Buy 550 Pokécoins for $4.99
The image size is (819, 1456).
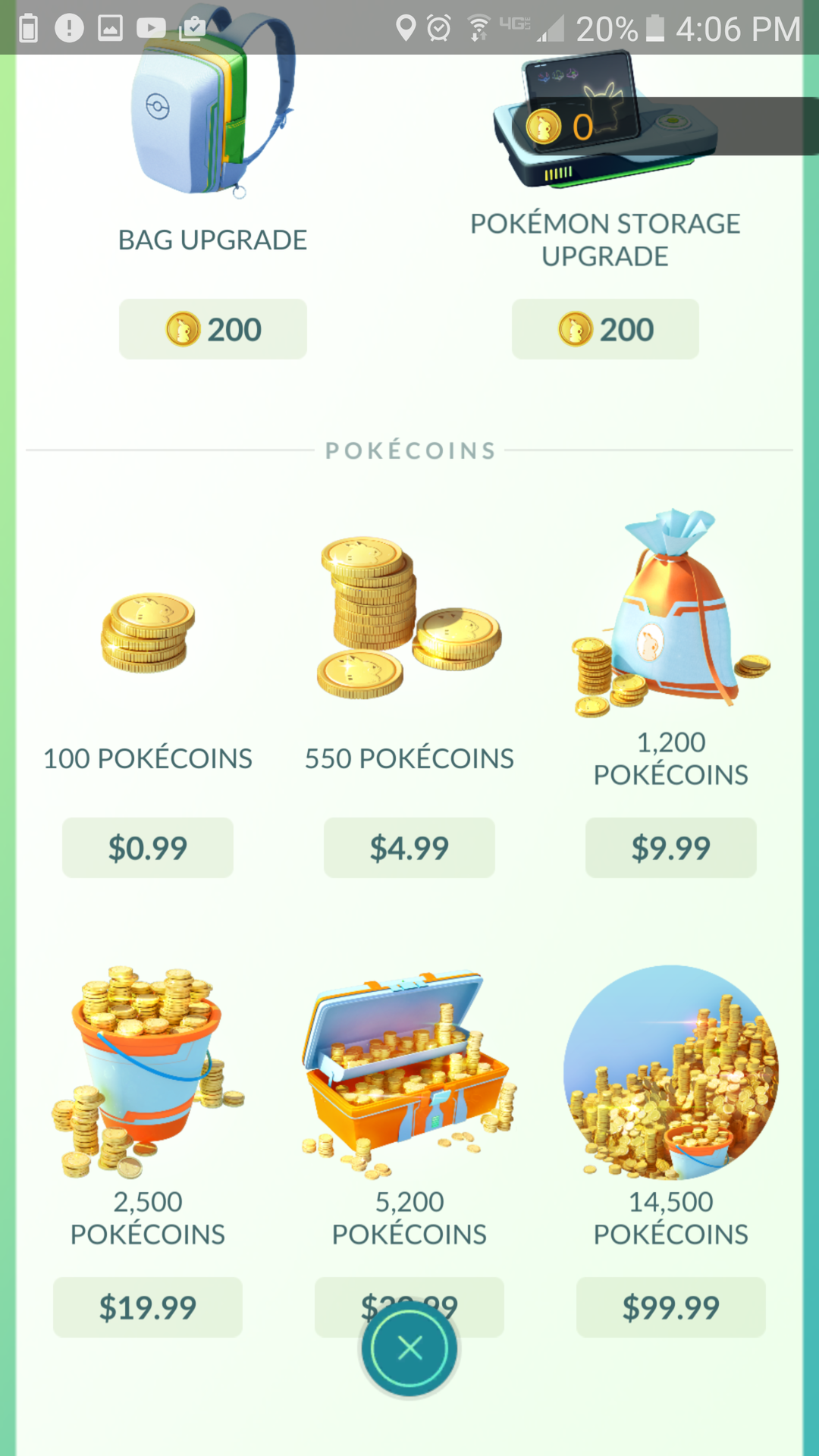[x=409, y=848]
